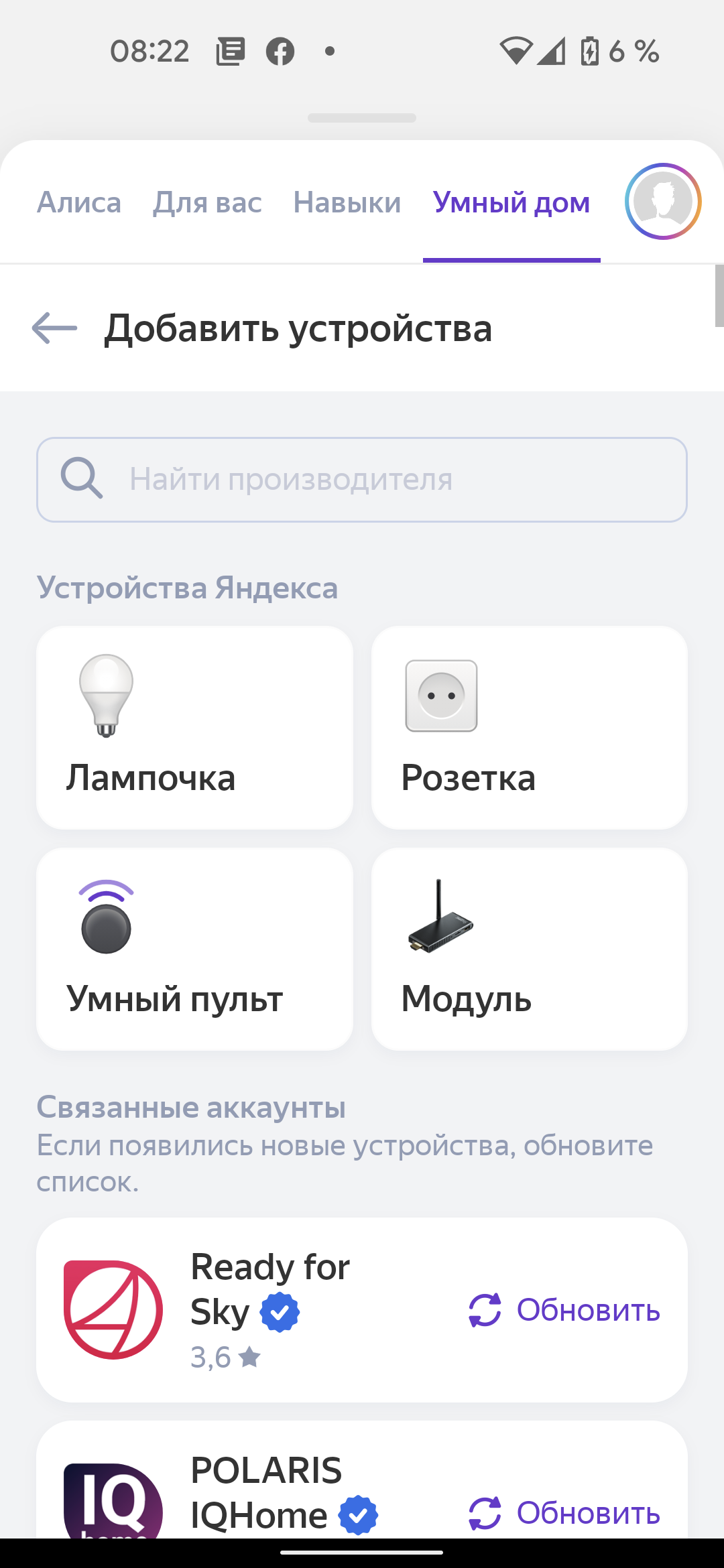Screen dimensions: 724x1568
Task: Open the Модуль device card
Action: (530, 949)
